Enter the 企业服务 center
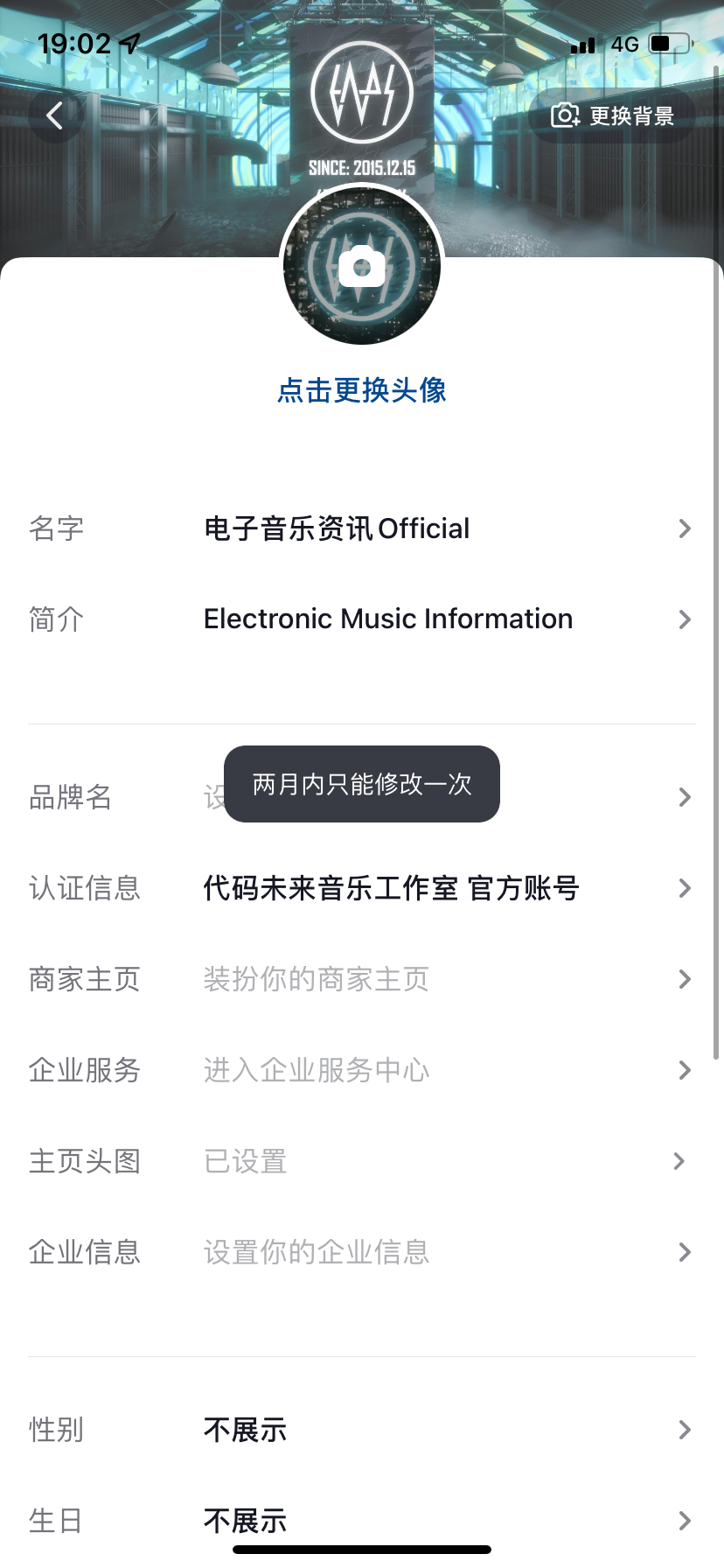Screen dimensions: 724x1568 362,1070
